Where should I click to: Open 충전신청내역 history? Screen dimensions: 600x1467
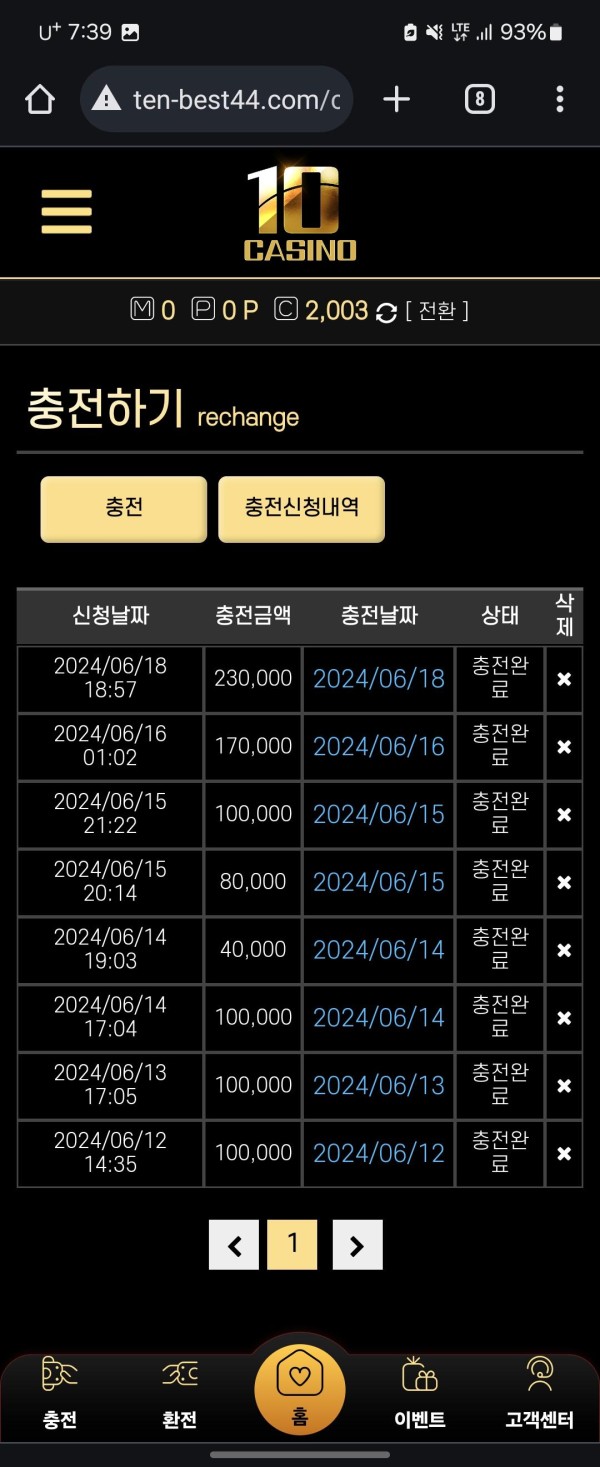point(301,509)
